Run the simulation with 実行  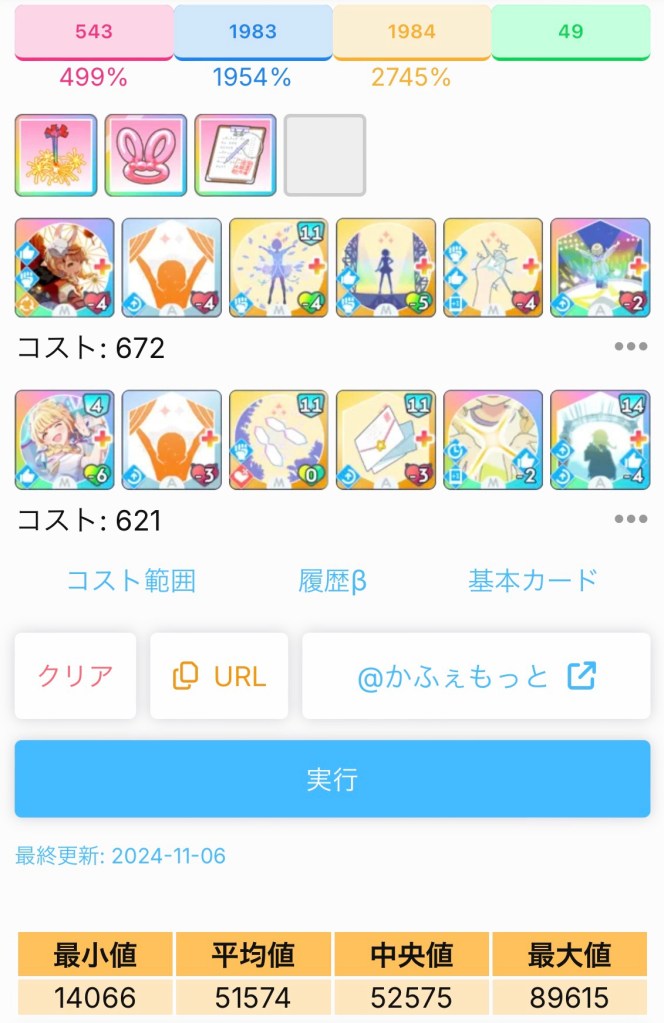(332, 779)
